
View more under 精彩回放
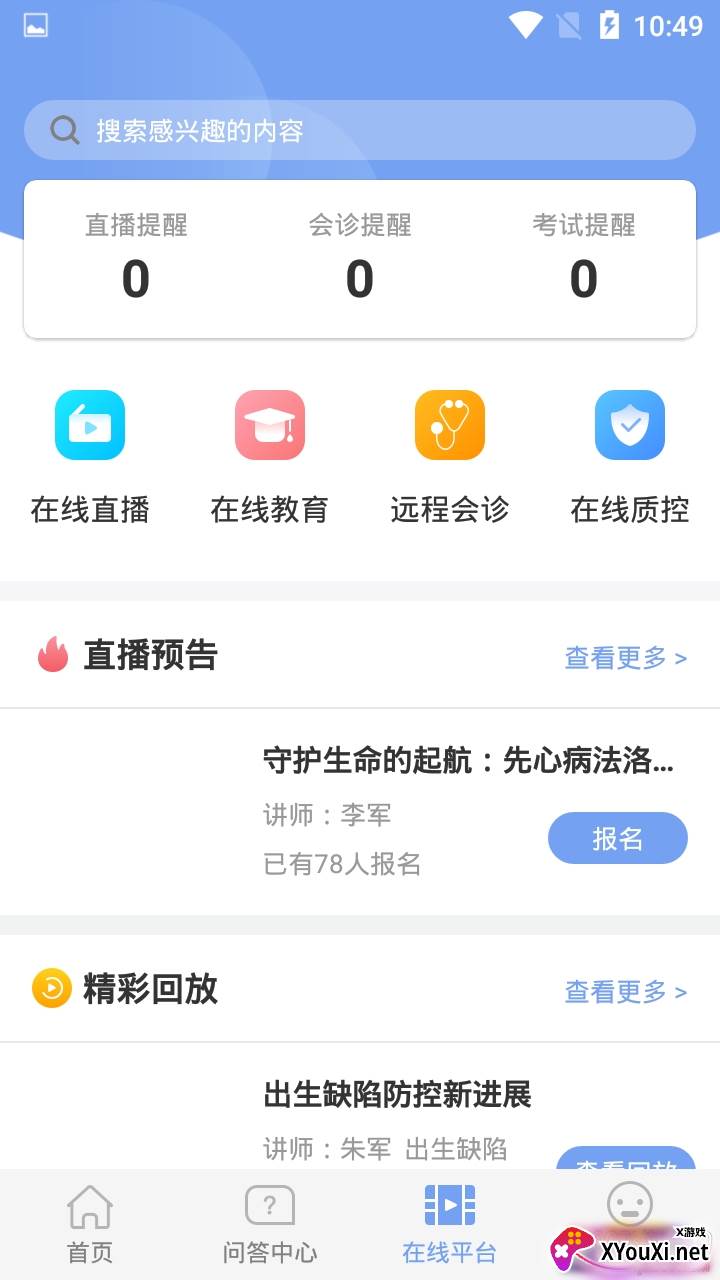(x=626, y=991)
